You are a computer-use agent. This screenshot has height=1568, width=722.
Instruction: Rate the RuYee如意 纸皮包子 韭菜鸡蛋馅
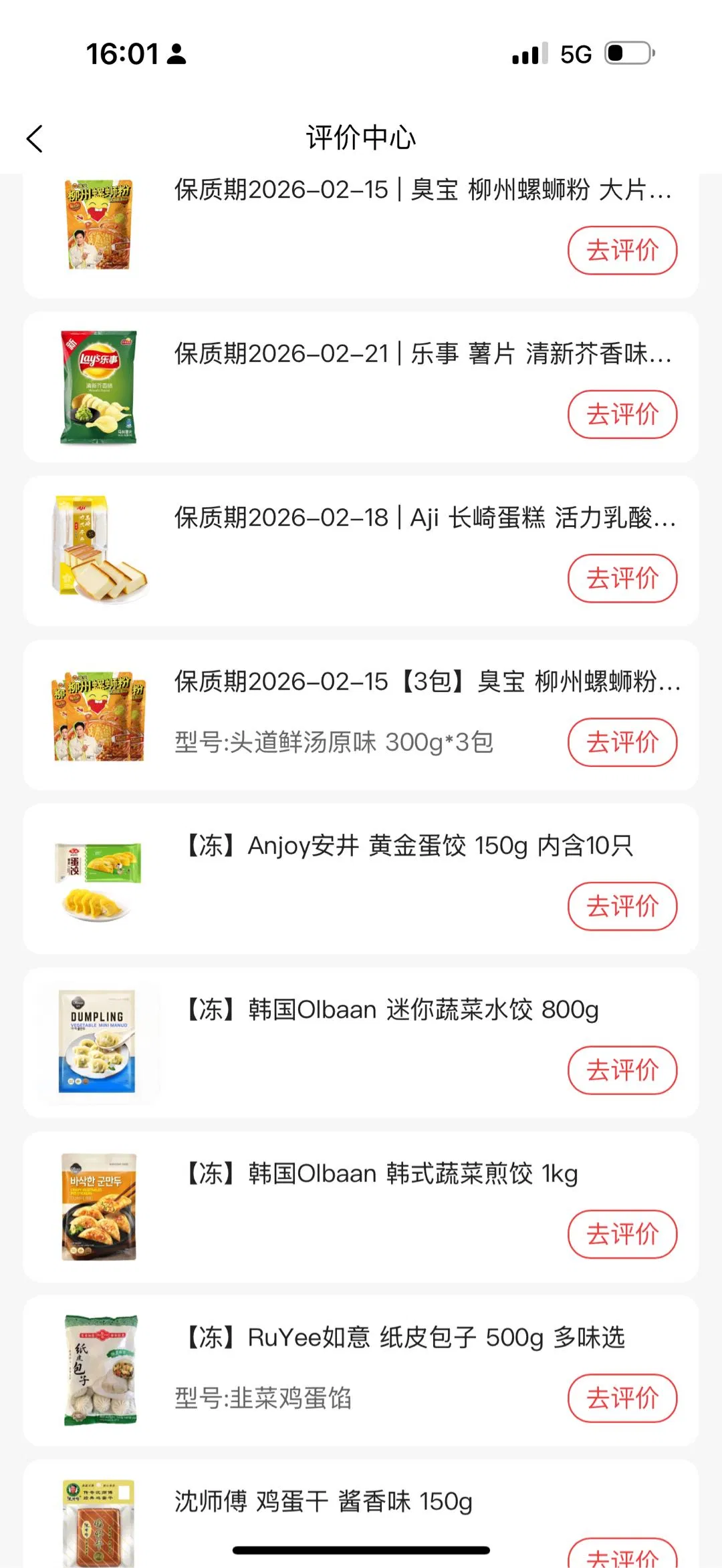click(622, 1398)
